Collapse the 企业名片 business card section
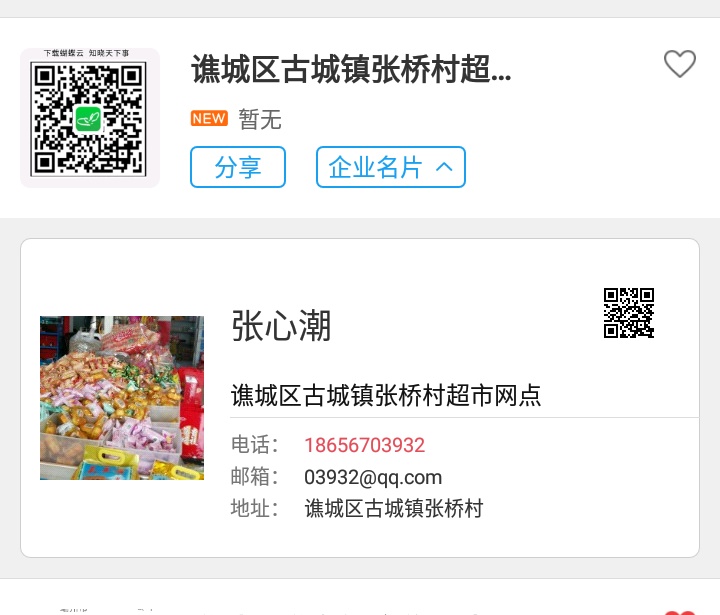The height and width of the screenshot is (615, 720). [391, 167]
